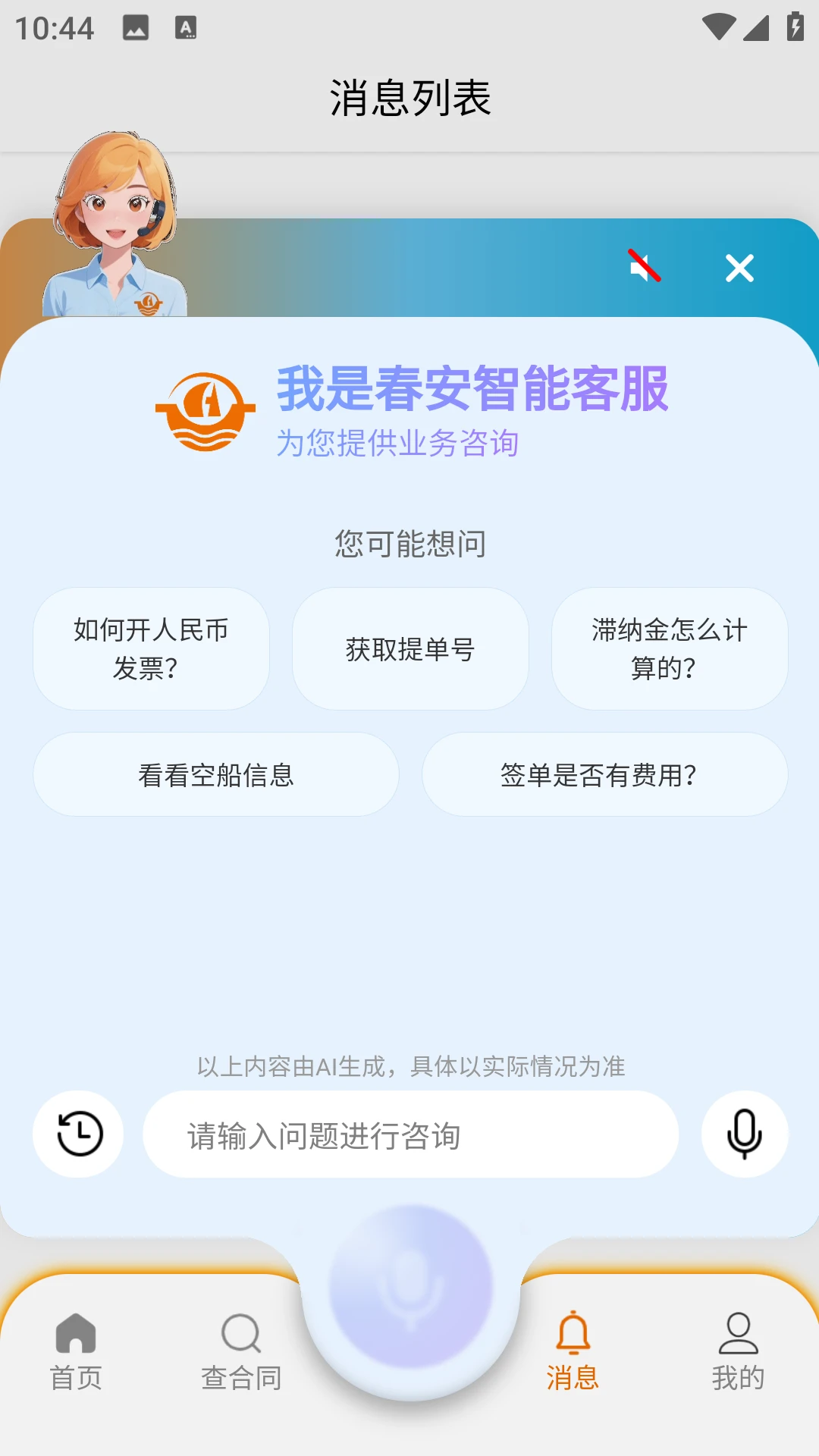
Task: Open chat history with the clock icon
Action: (78, 1133)
